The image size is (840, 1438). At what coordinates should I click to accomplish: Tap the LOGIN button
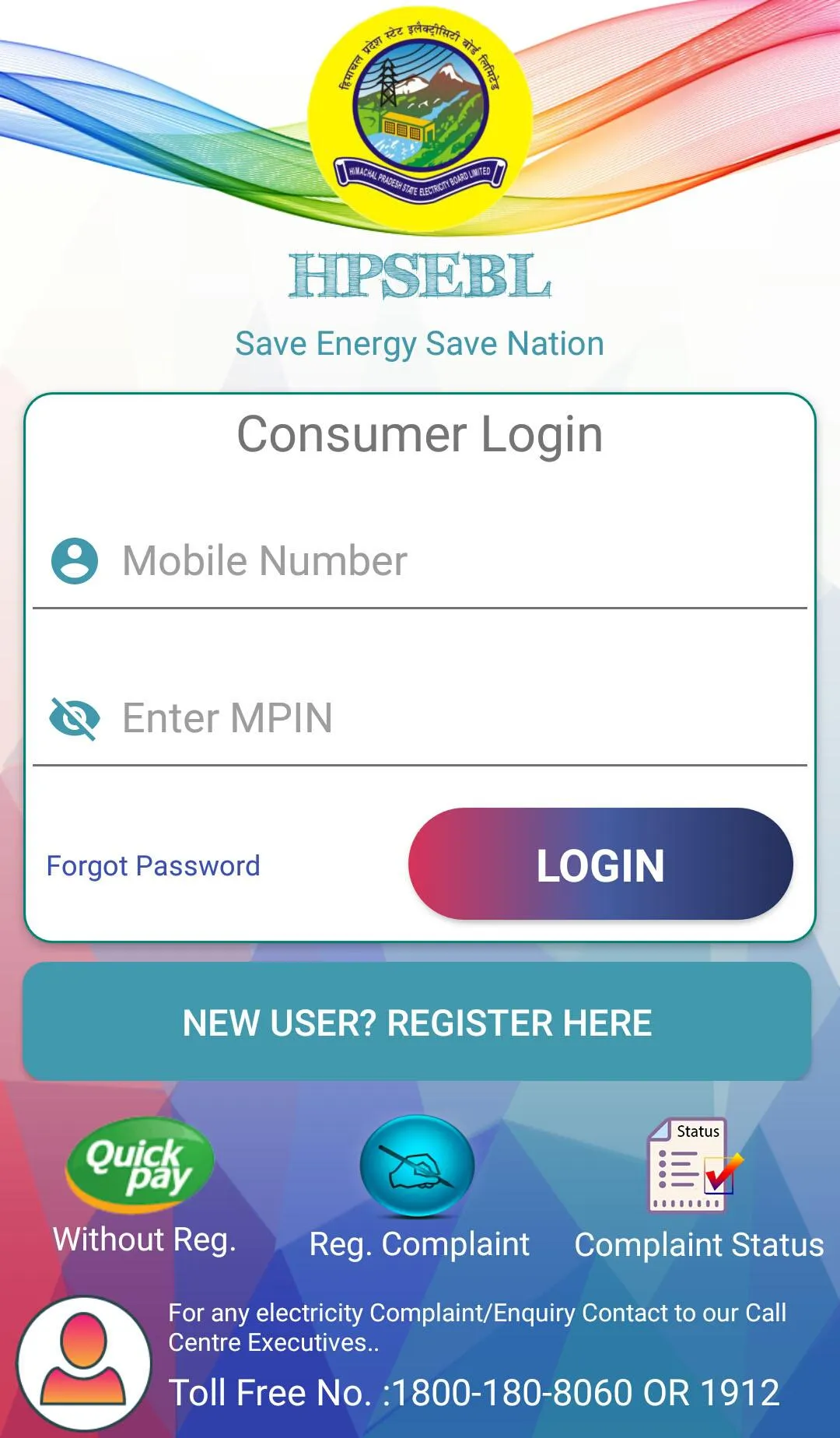600,865
